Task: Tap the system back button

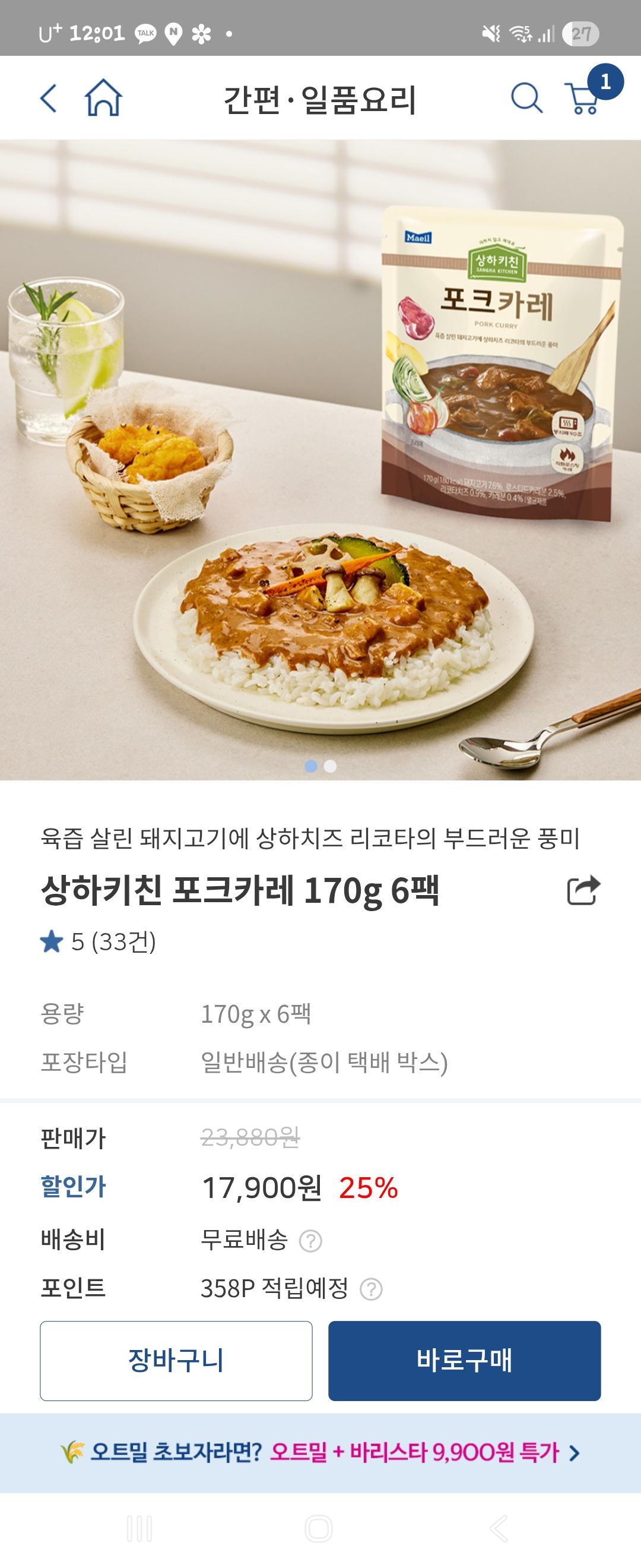Action: pyautogui.click(x=499, y=1528)
